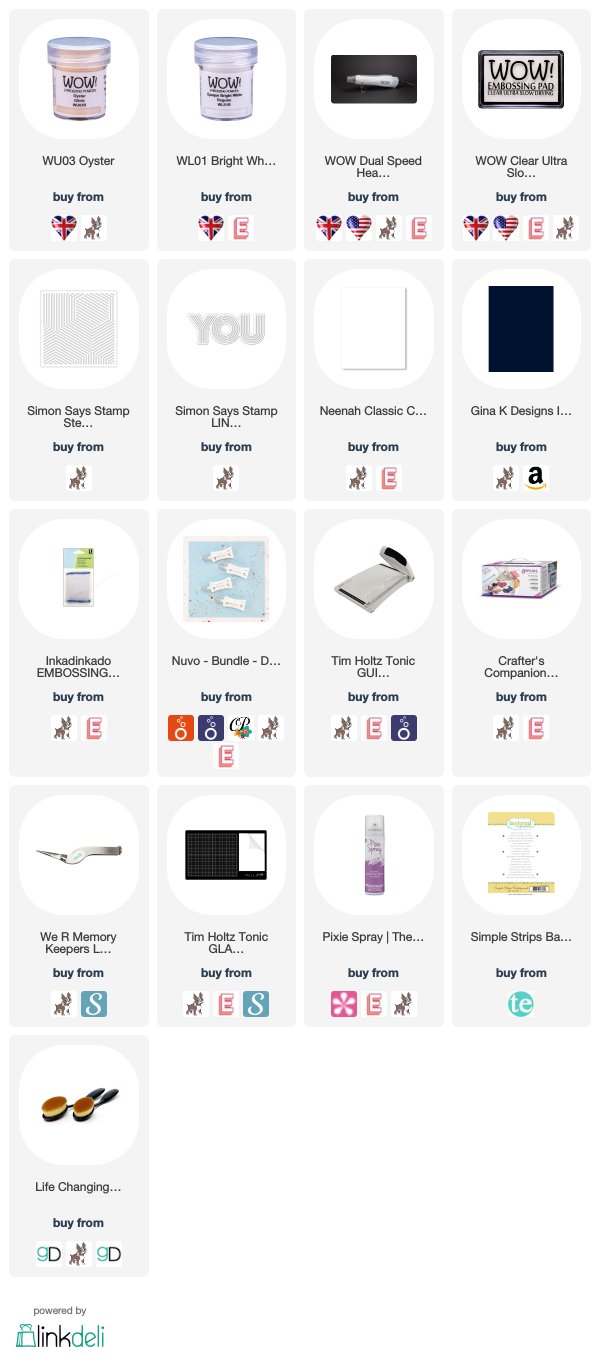Buy Gina K Designs cardstock from Amazon
The image size is (600, 1357).
click(x=535, y=478)
